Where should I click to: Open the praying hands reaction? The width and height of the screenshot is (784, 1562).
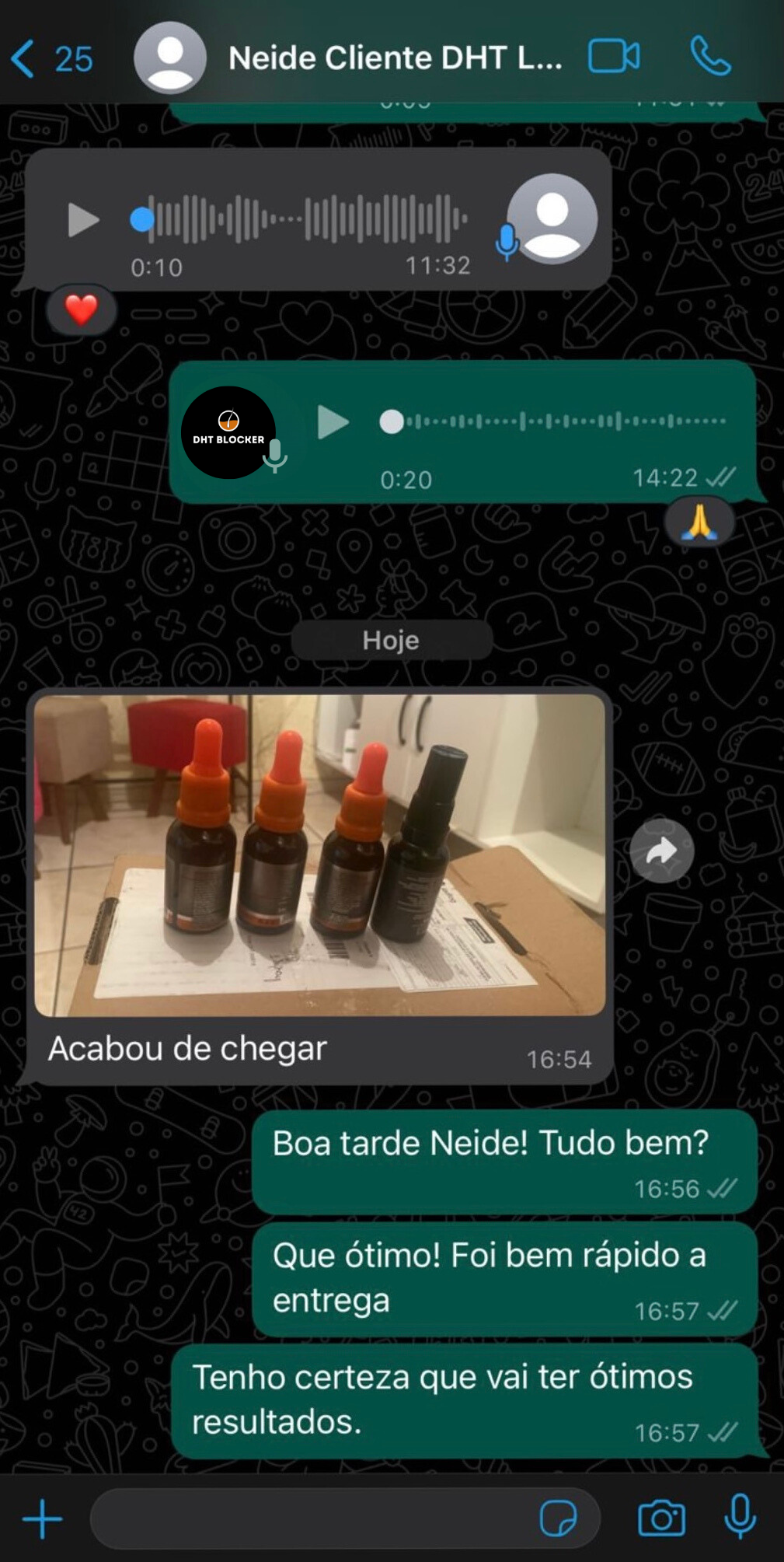pyautogui.click(x=699, y=522)
